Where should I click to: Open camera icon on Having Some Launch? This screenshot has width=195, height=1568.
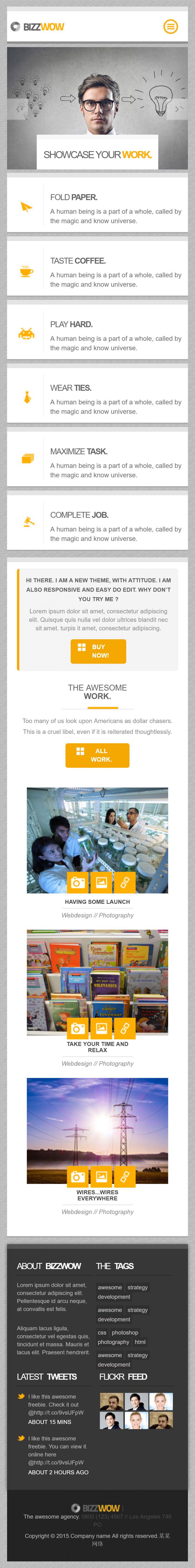78,882
